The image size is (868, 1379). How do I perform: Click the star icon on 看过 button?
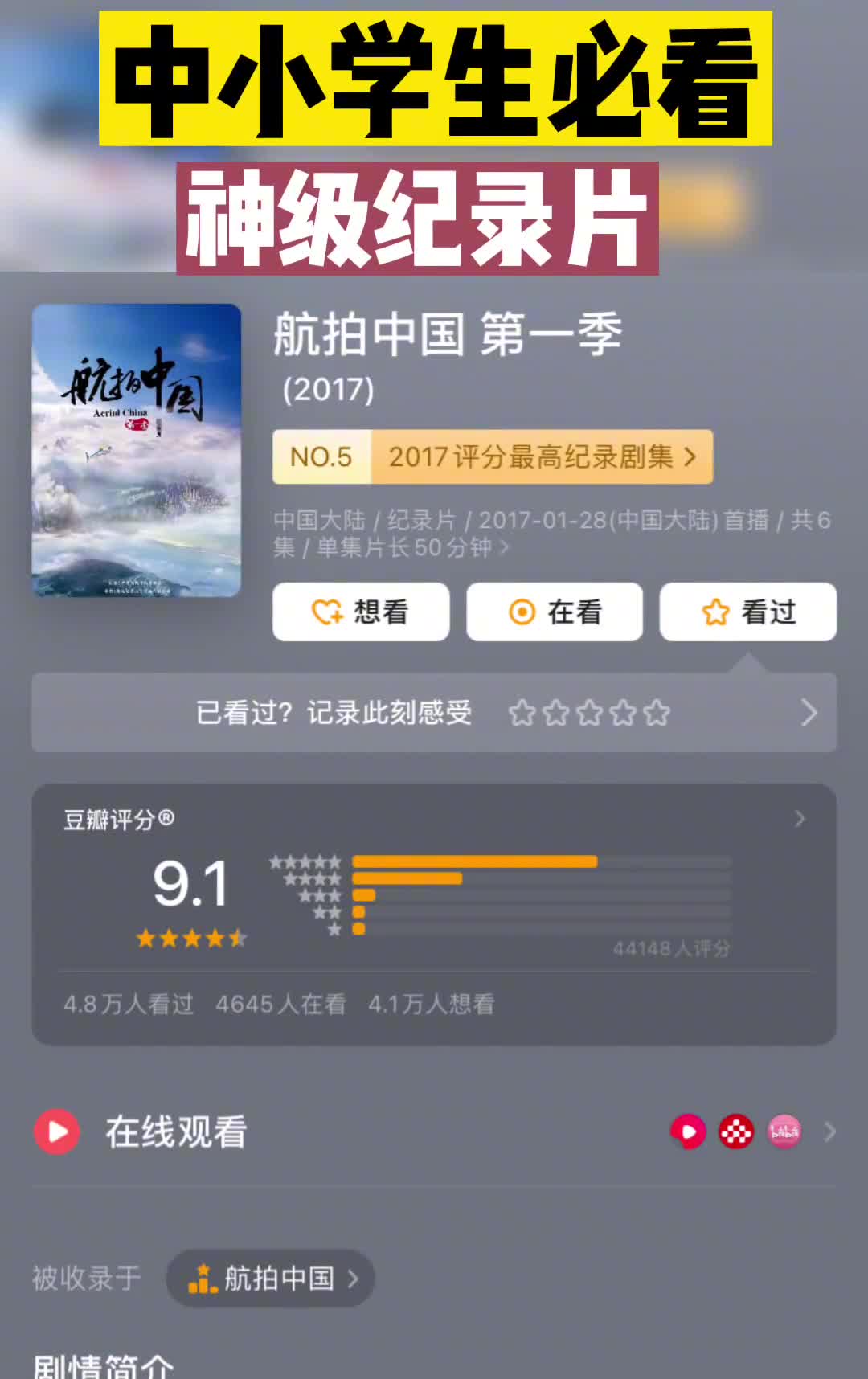tap(716, 612)
